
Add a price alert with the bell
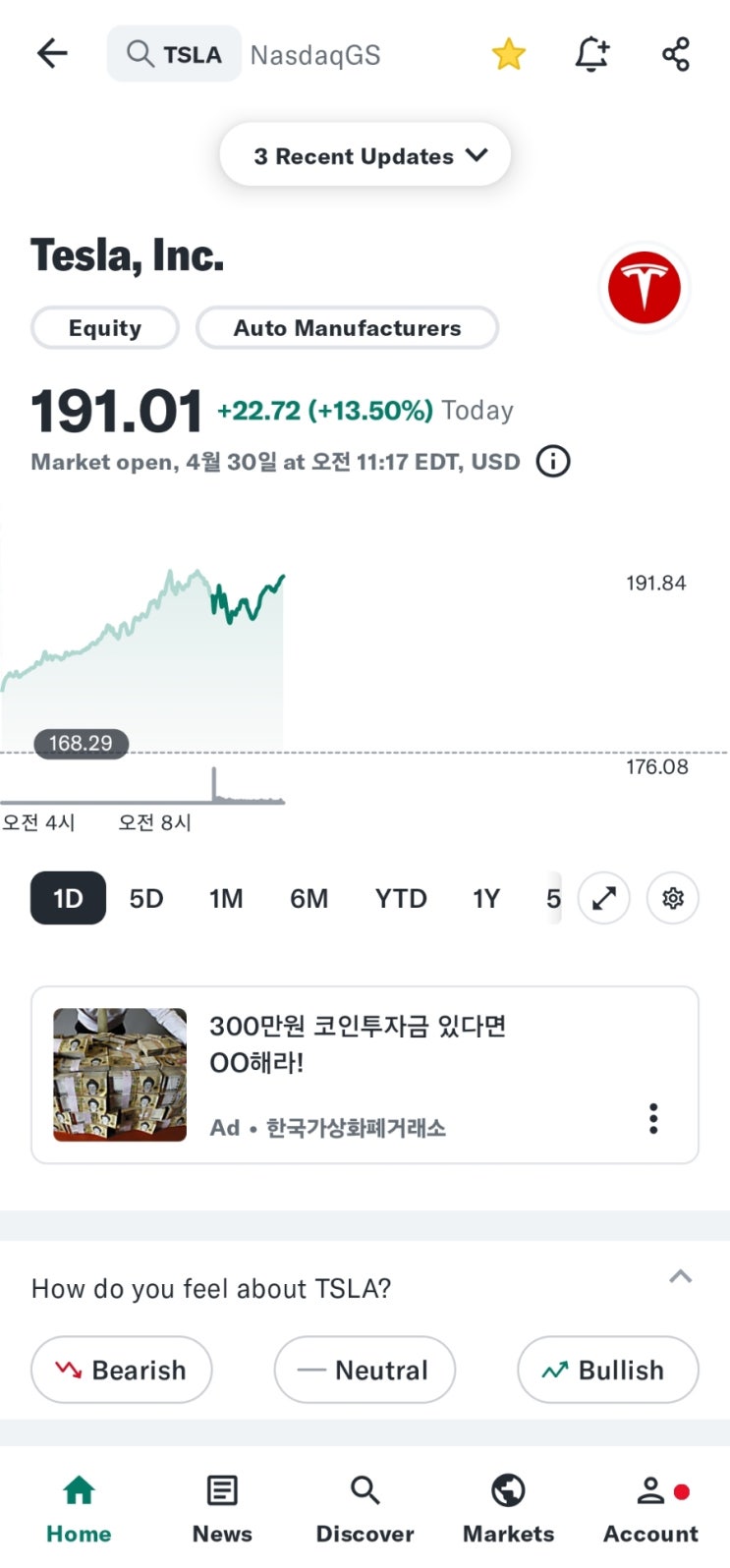[x=591, y=54]
